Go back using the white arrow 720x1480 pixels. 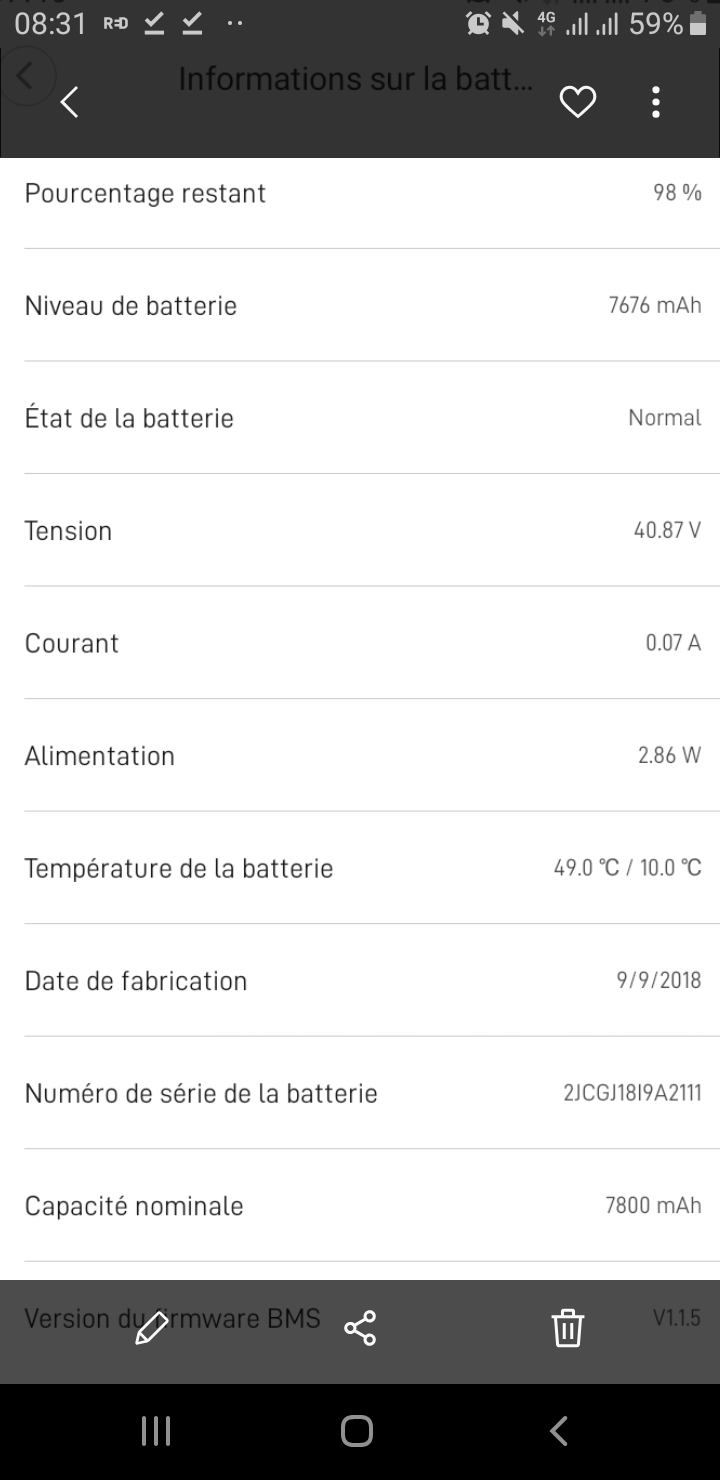69,102
